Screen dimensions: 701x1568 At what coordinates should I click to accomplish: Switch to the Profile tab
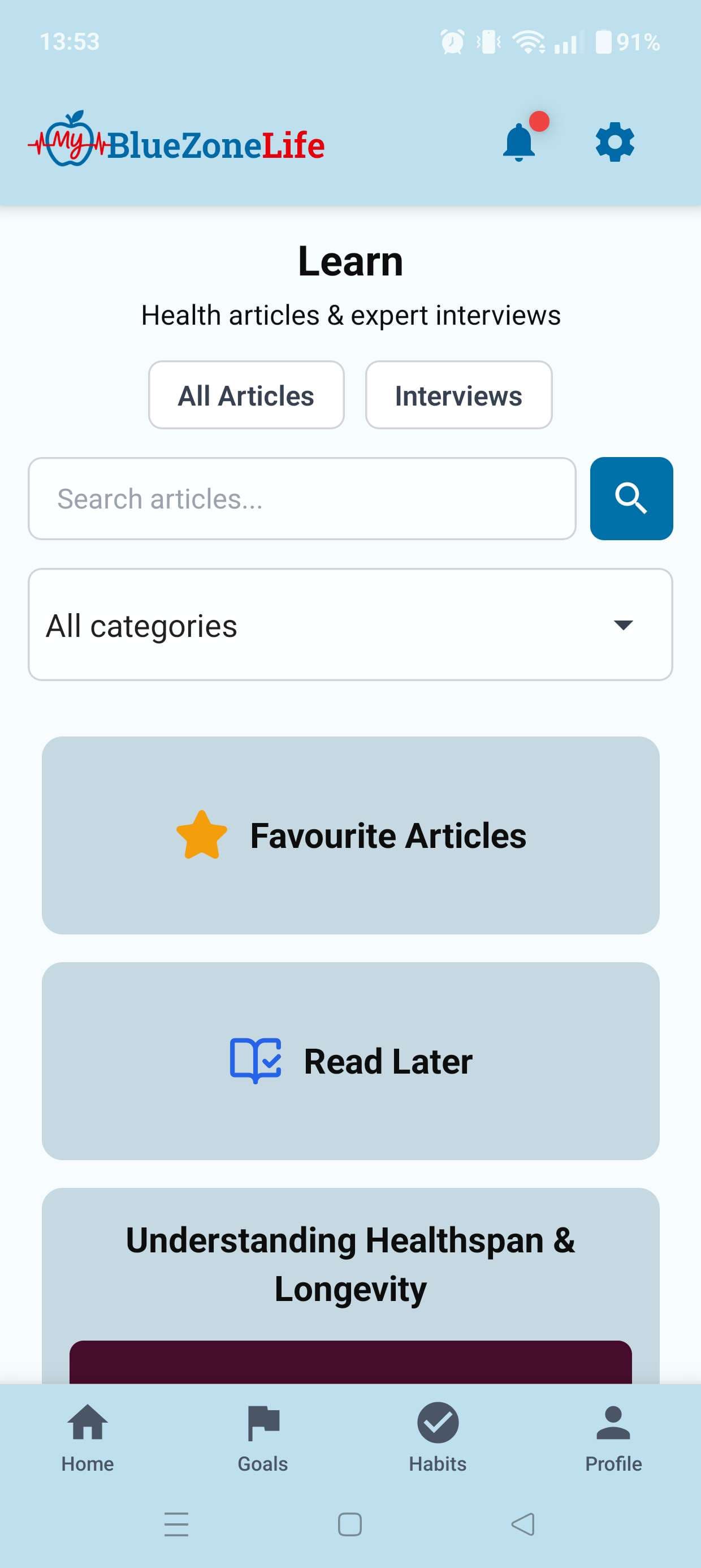613,1437
